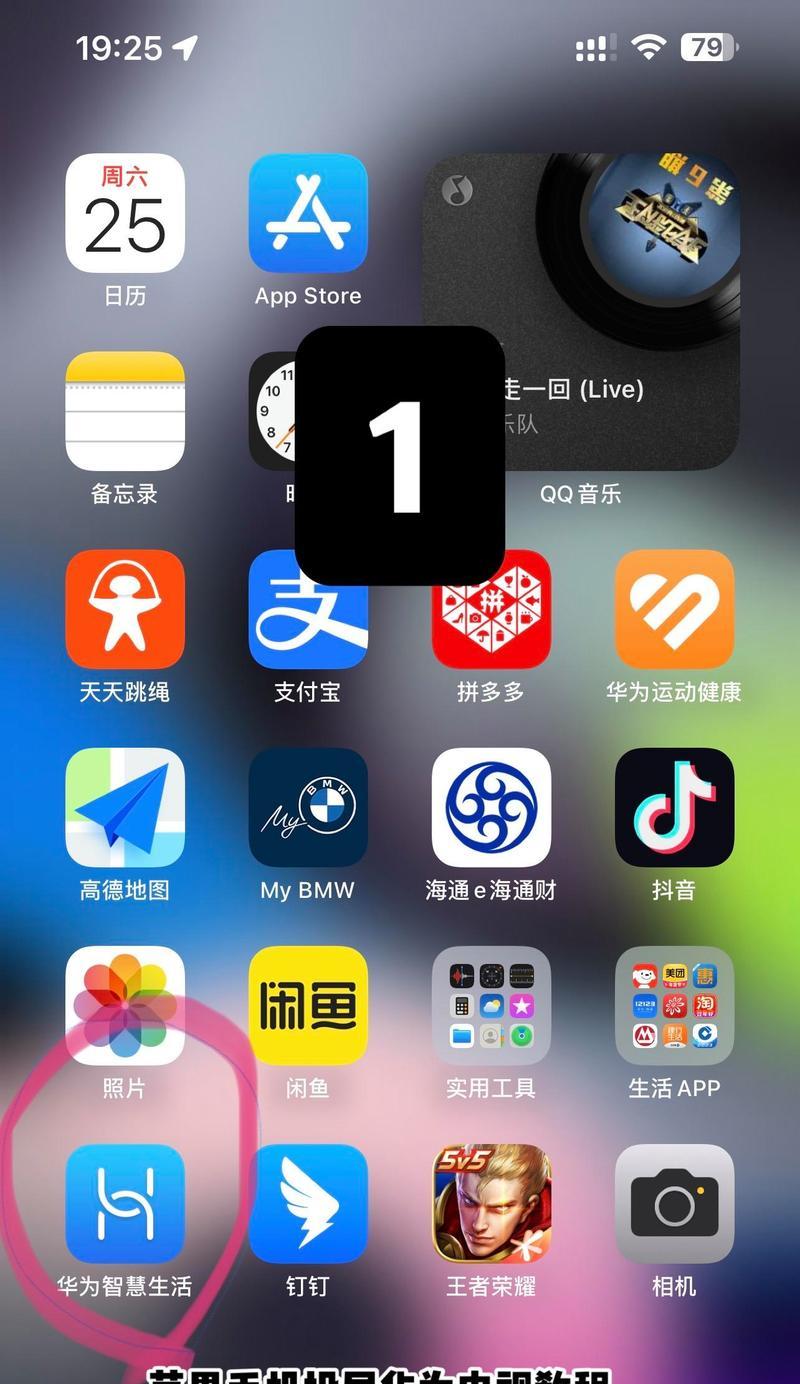The height and width of the screenshot is (1384, 800).
Task: Launch 华为运动健康 app
Action: tap(674, 609)
